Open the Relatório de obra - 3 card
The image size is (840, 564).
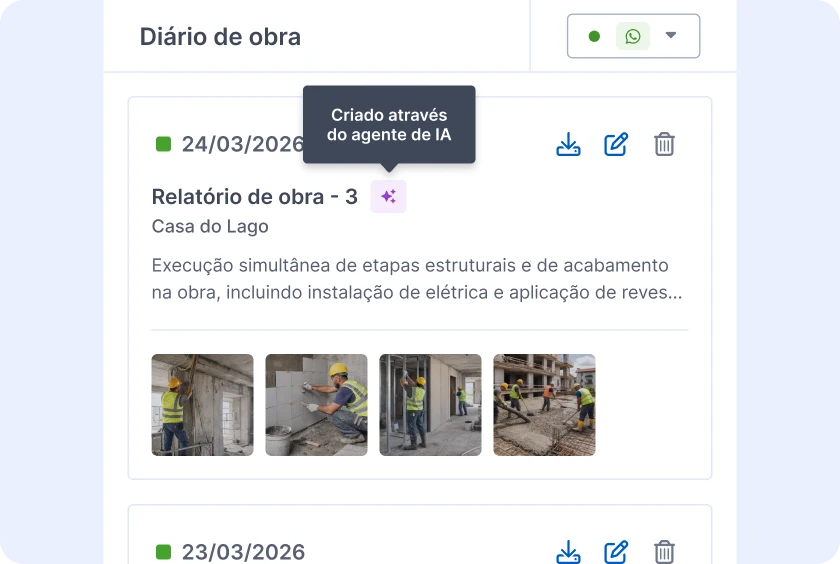click(254, 197)
